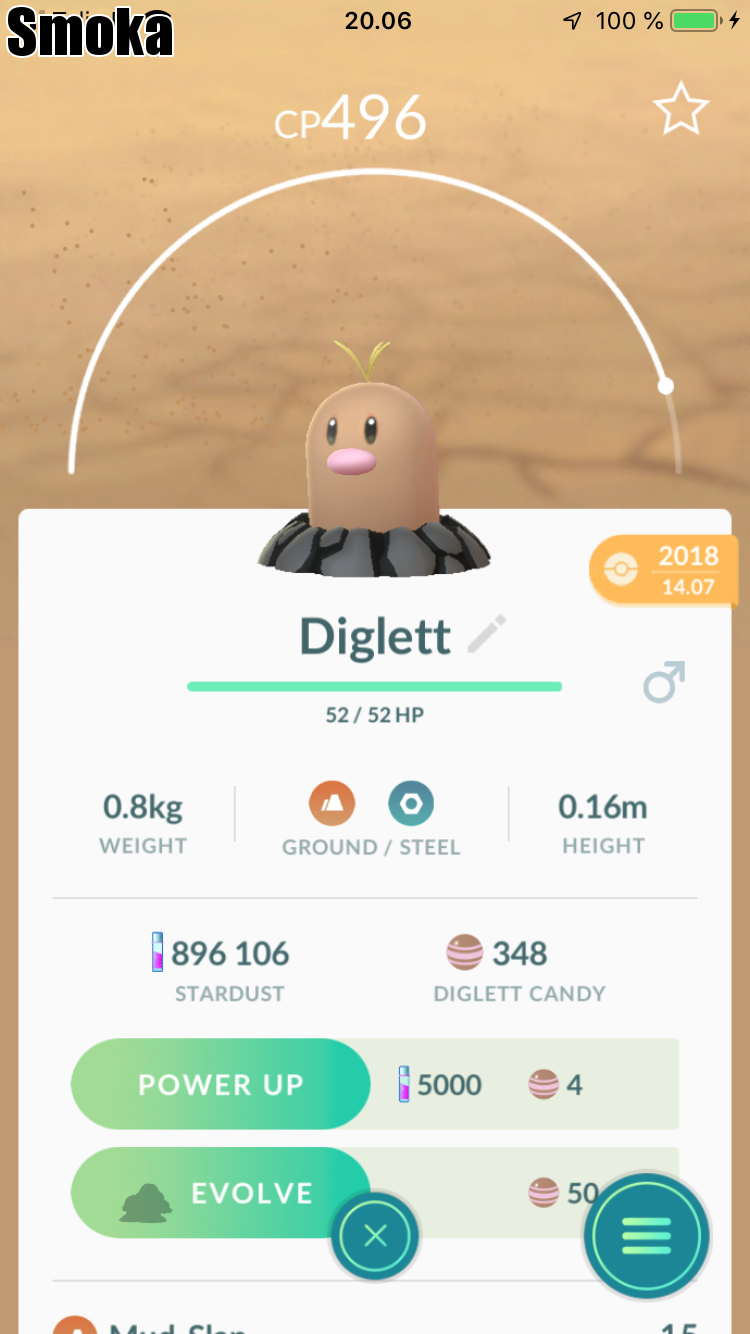This screenshot has height=1334, width=750.
Task: Mark Diglett as favorite with the star
Action: tap(681, 109)
